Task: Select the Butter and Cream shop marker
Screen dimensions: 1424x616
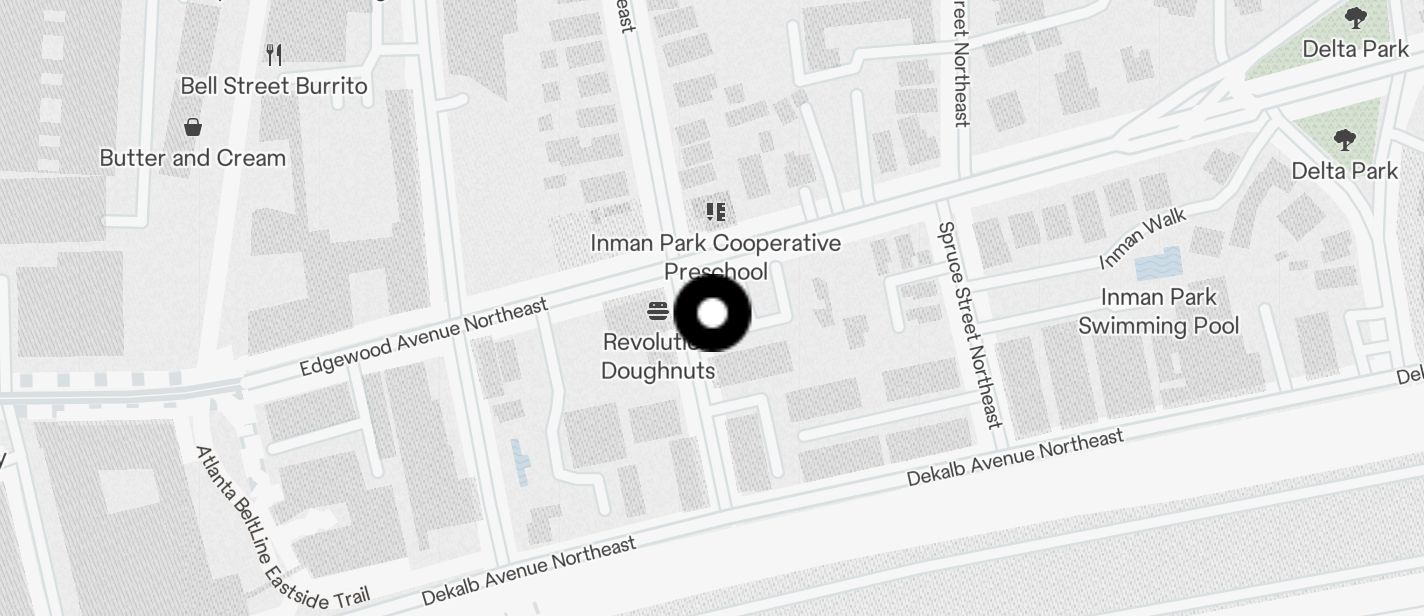Action: coord(193,128)
